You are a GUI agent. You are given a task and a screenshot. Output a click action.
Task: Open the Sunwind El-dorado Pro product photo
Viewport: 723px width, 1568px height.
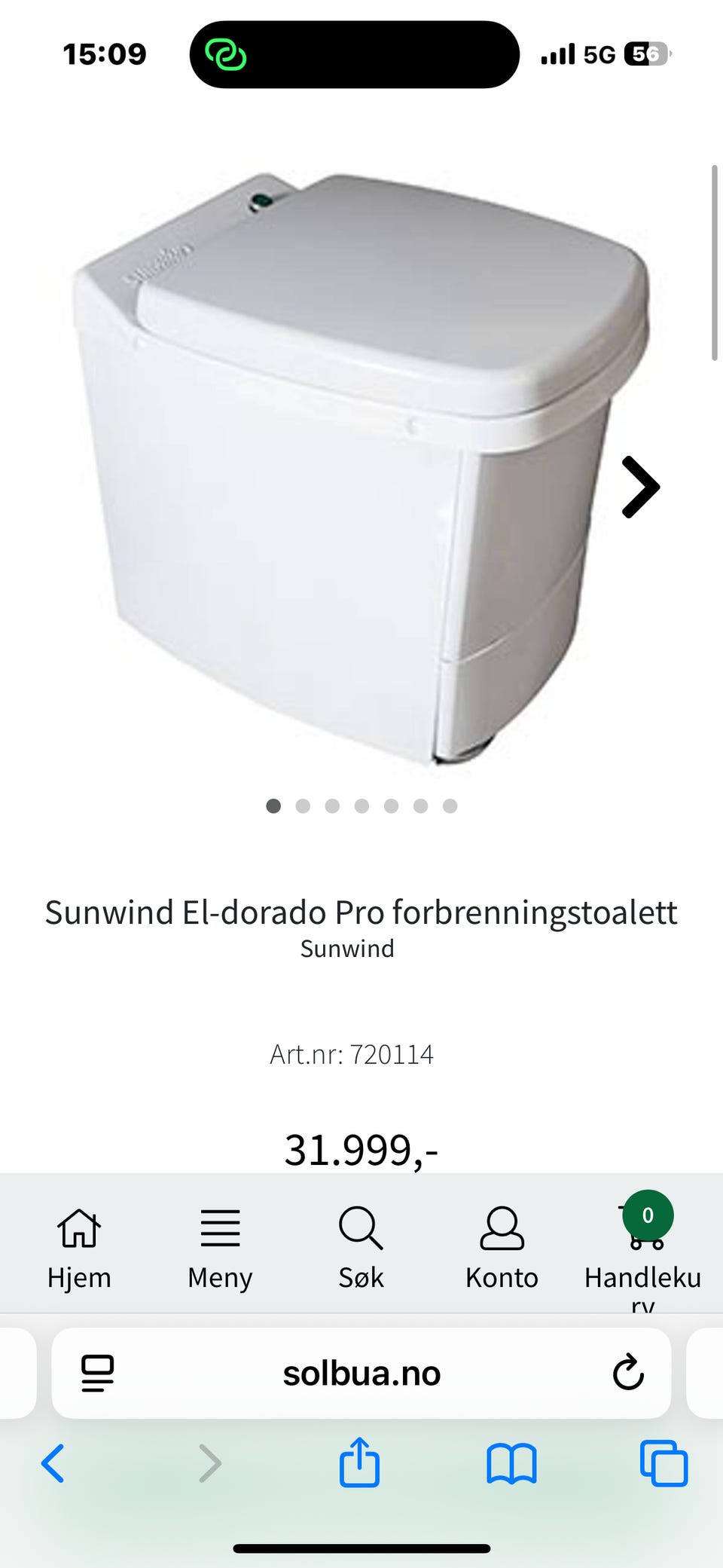point(361,467)
